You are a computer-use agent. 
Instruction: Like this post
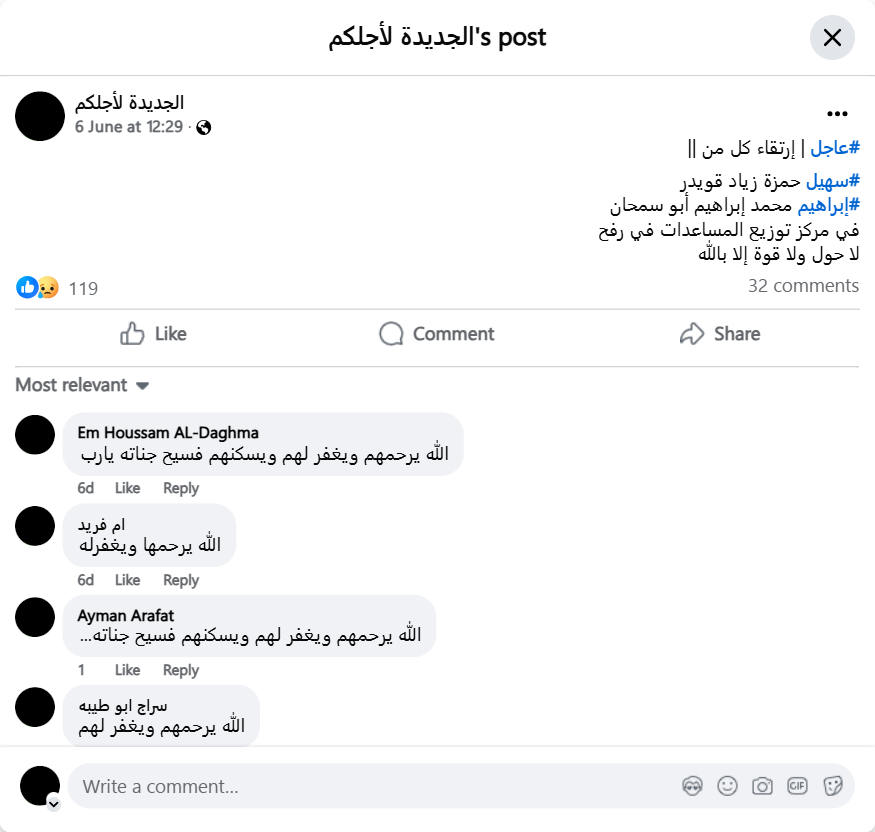pyautogui.click(x=153, y=334)
